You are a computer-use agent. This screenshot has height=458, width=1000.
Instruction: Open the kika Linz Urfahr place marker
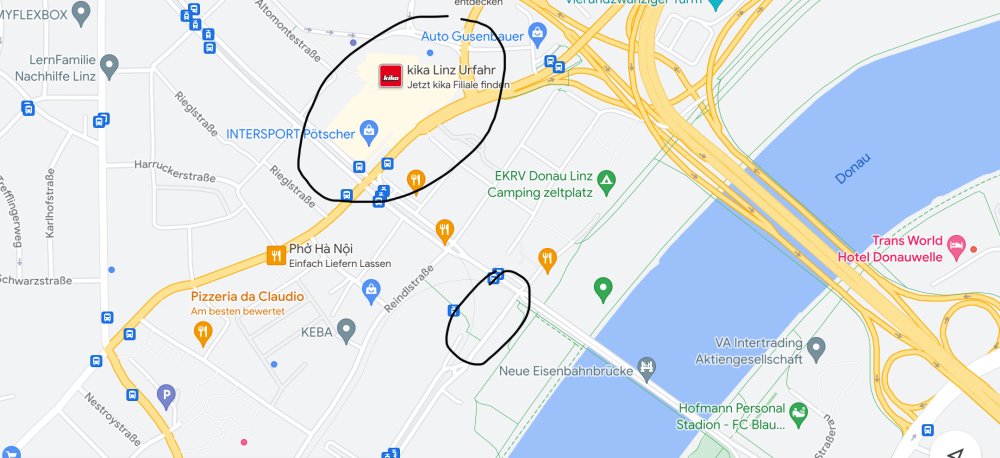[x=390, y=77]
